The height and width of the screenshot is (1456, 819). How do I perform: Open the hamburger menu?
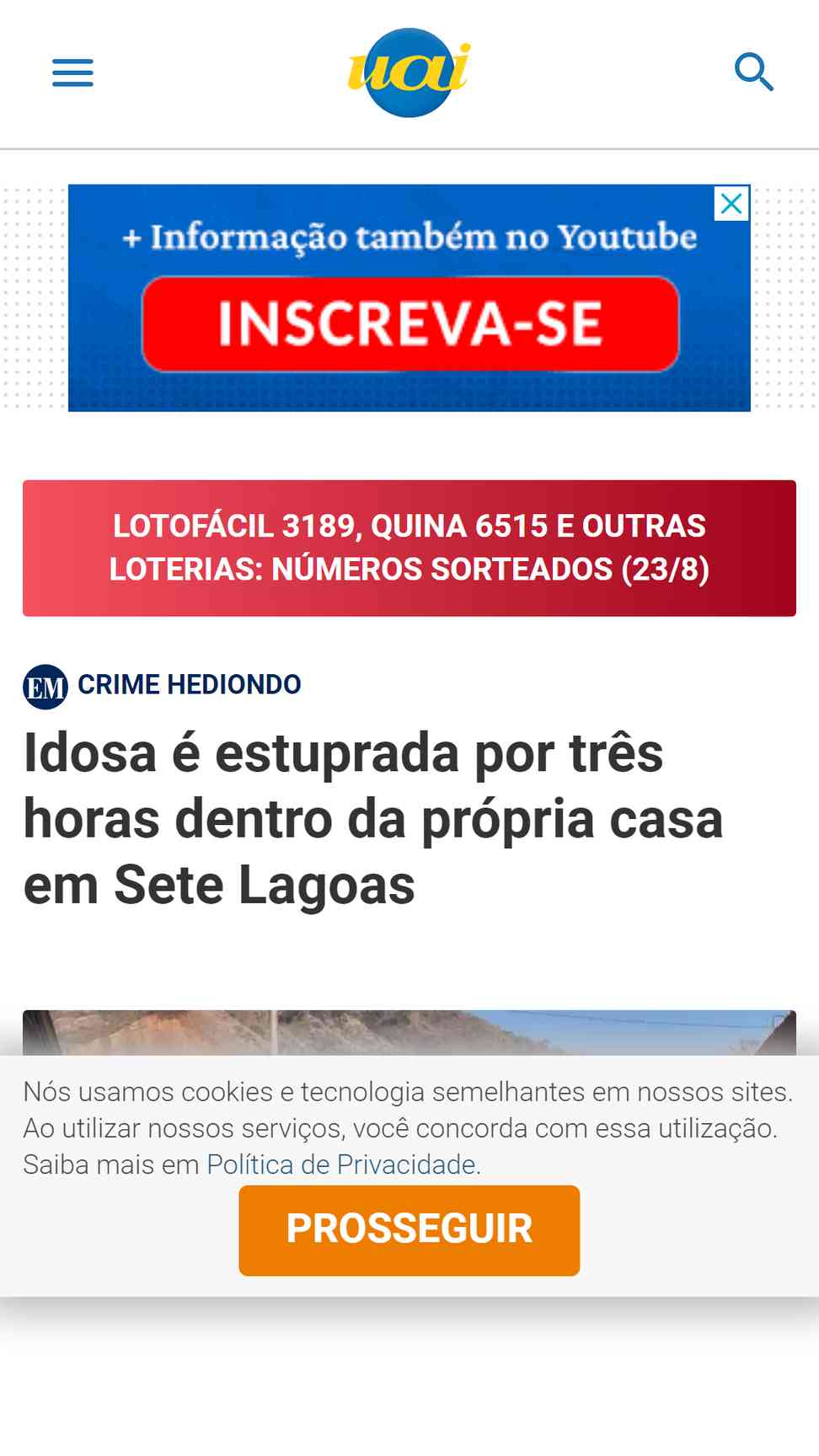pyautogui.click(x=72, y=72)
